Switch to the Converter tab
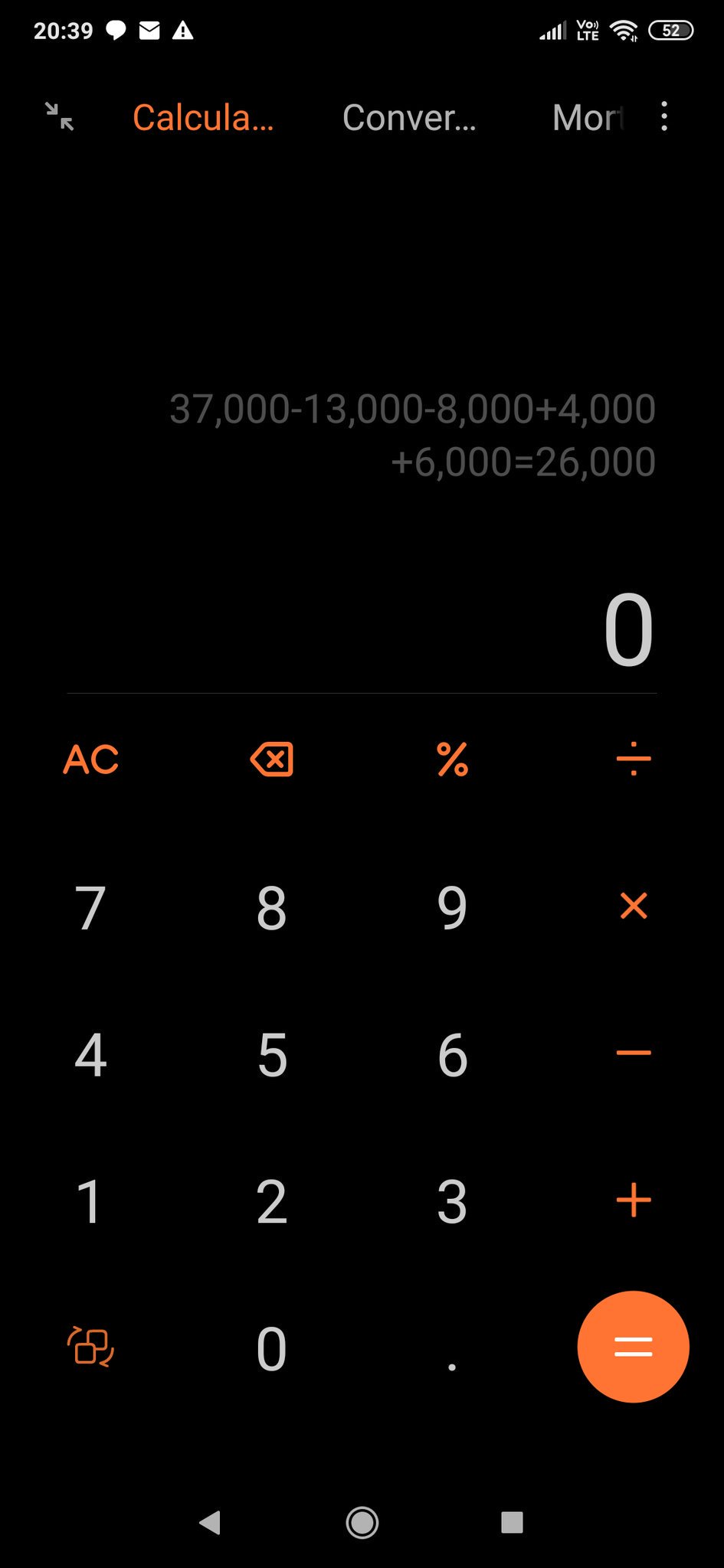Image resolution: width=724 pixels, height=1568 pixels. (x=409, y=118)
